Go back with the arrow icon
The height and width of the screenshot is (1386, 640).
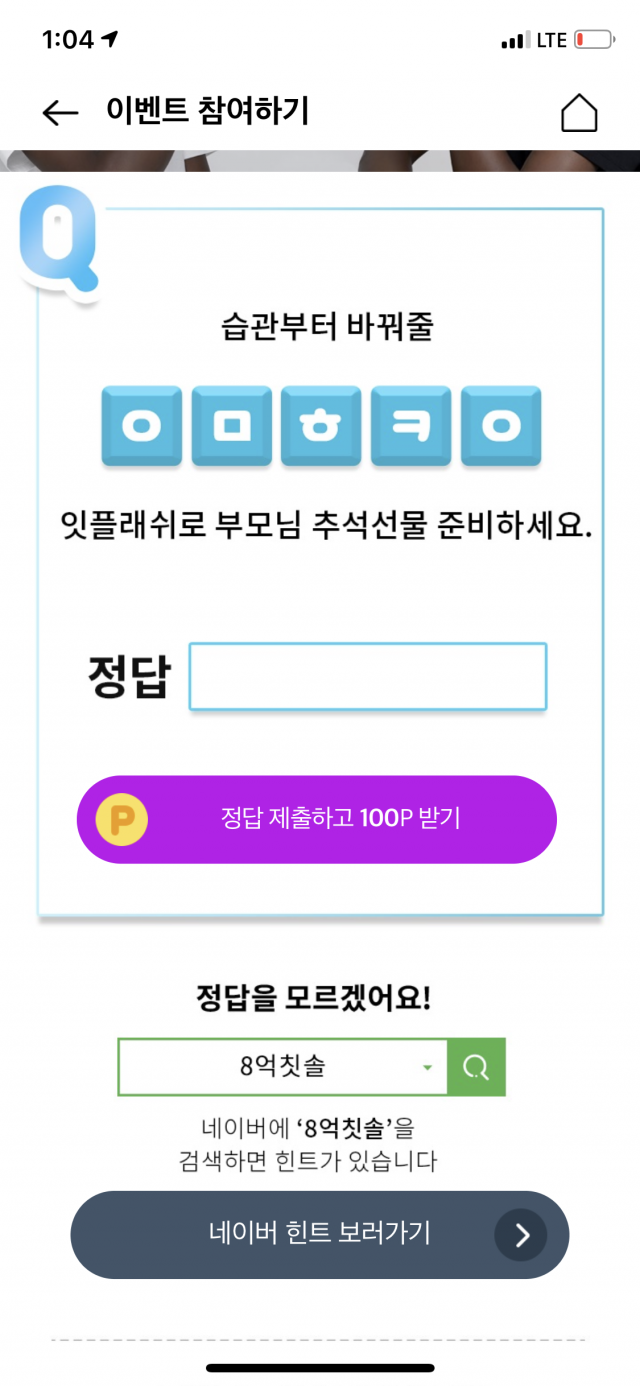tap(60, 113)
